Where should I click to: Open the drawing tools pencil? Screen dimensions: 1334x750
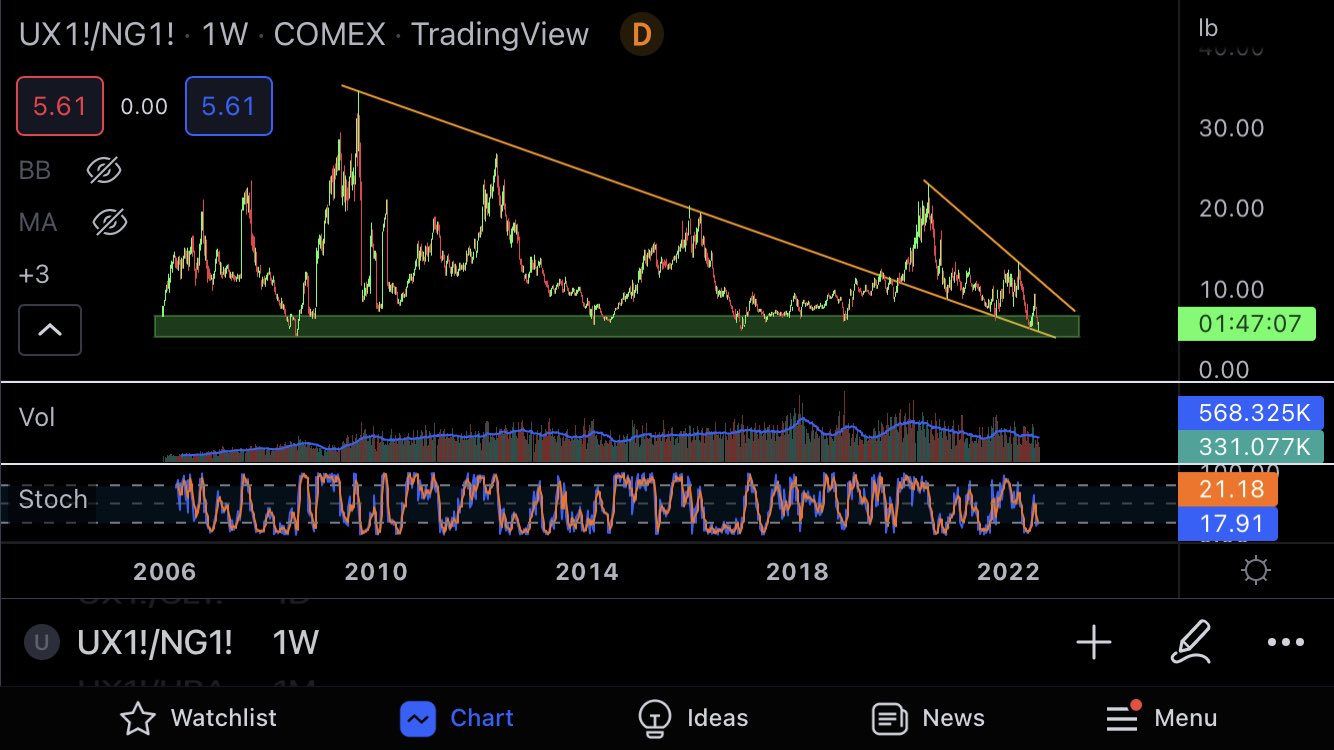tap(1190, 642)
